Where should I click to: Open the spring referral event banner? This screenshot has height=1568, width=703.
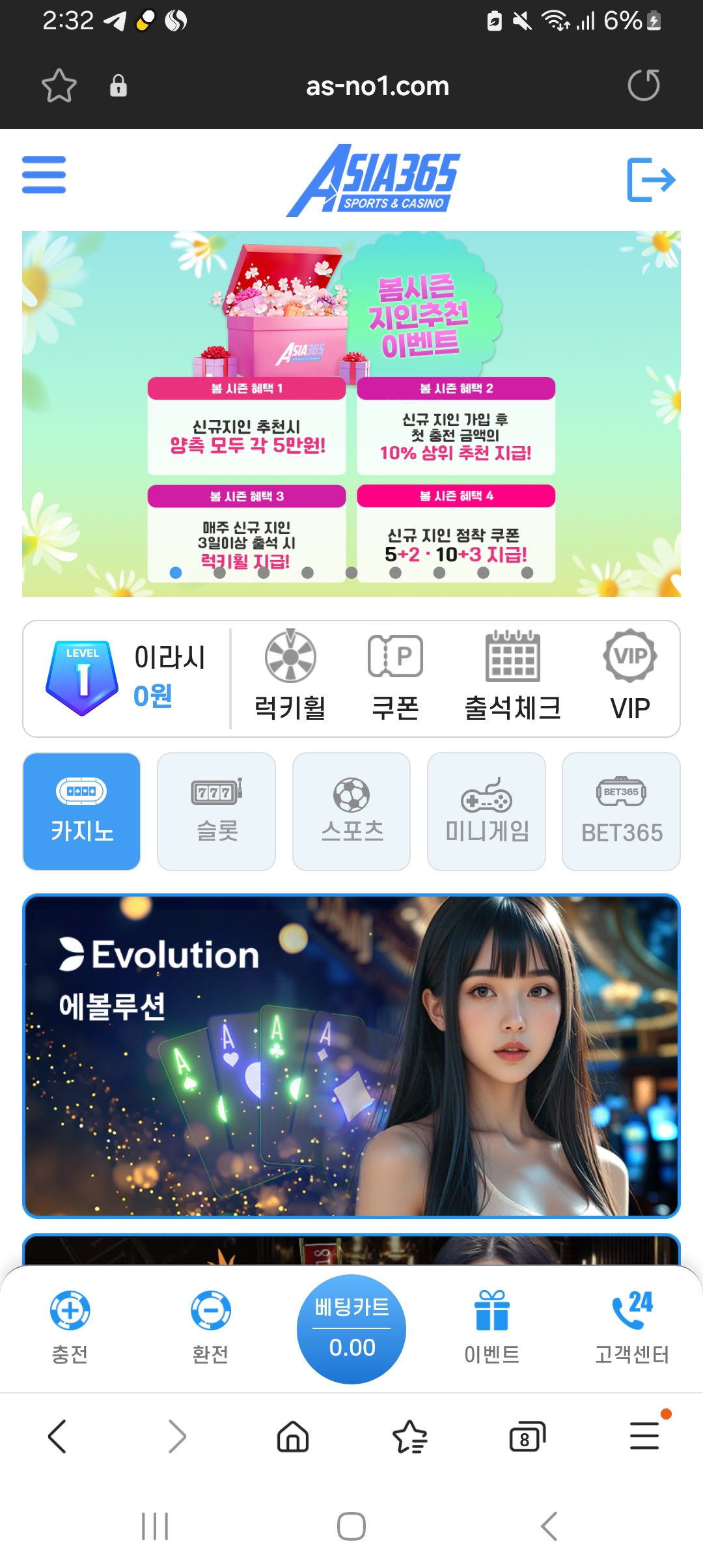coord(351,413)
